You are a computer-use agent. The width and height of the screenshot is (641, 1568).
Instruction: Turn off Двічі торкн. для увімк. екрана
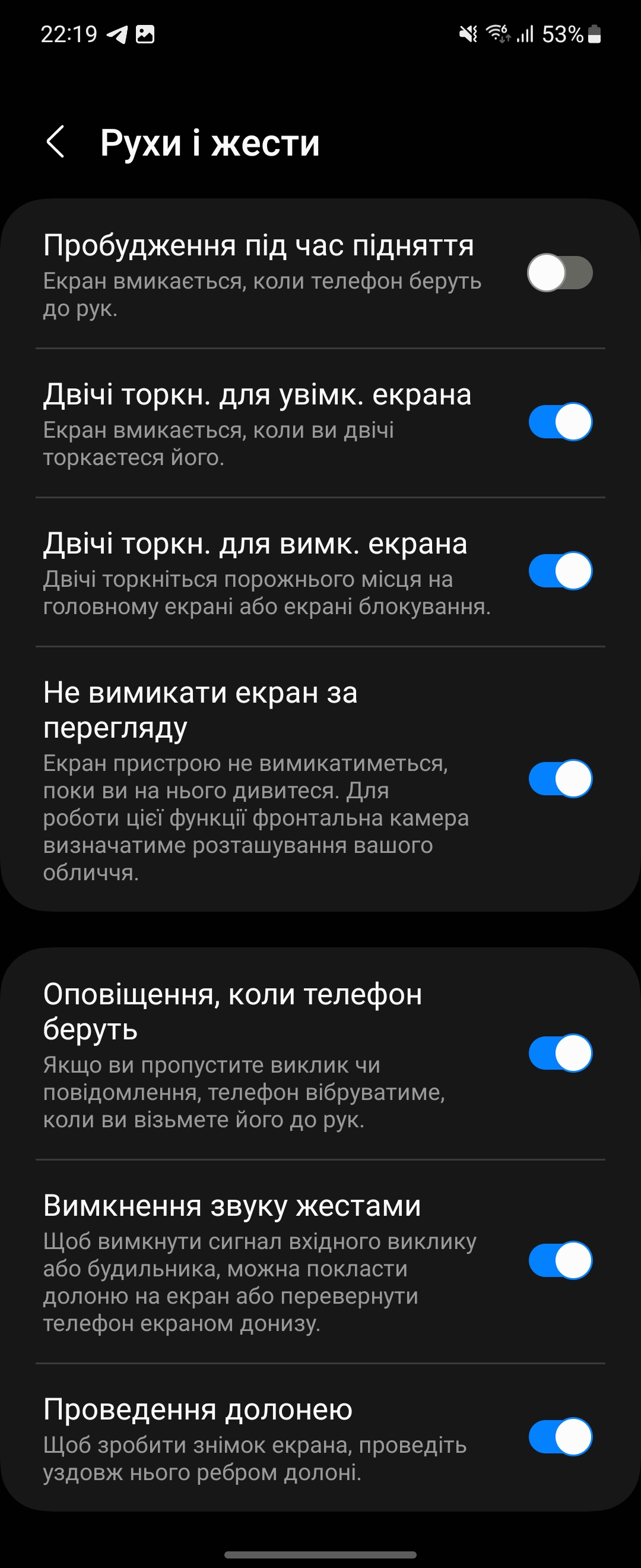(x=560, y=422)
